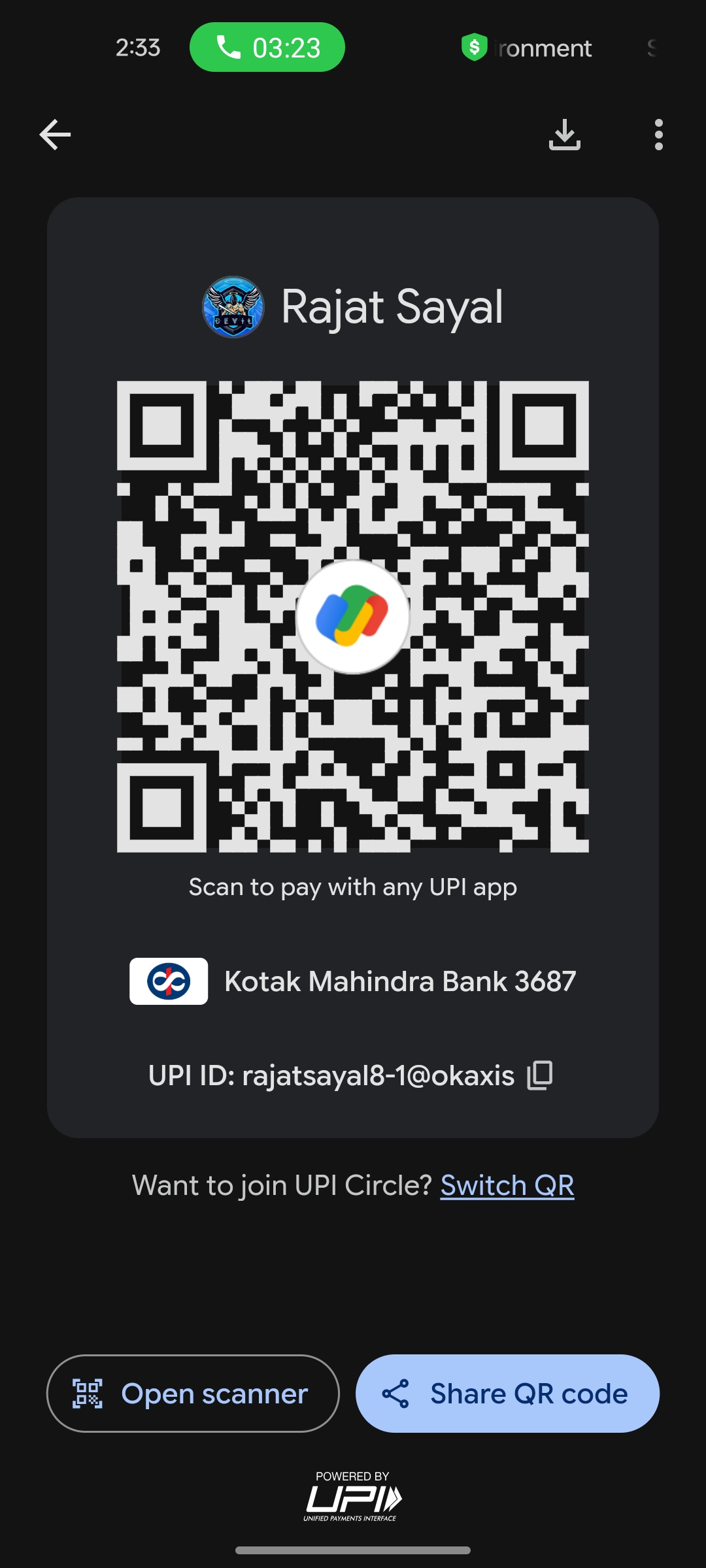Download the QR code
The width and height of the screenshot is (706, 1568).
tap(564, 135)
